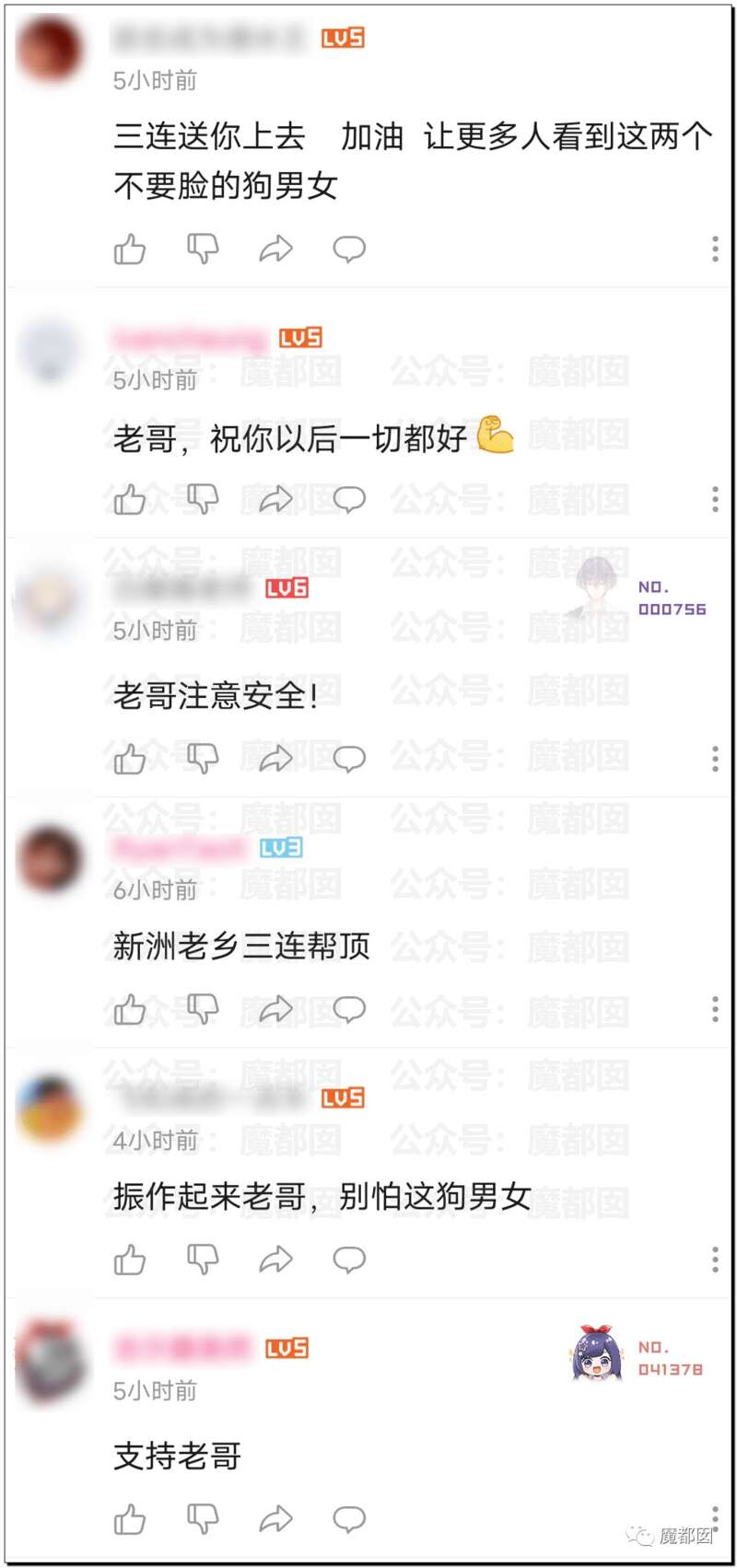Share the comment '新洲老乡三连帮顶'
Viewport: 737px width, 1568px height.
pos(275,1010)
